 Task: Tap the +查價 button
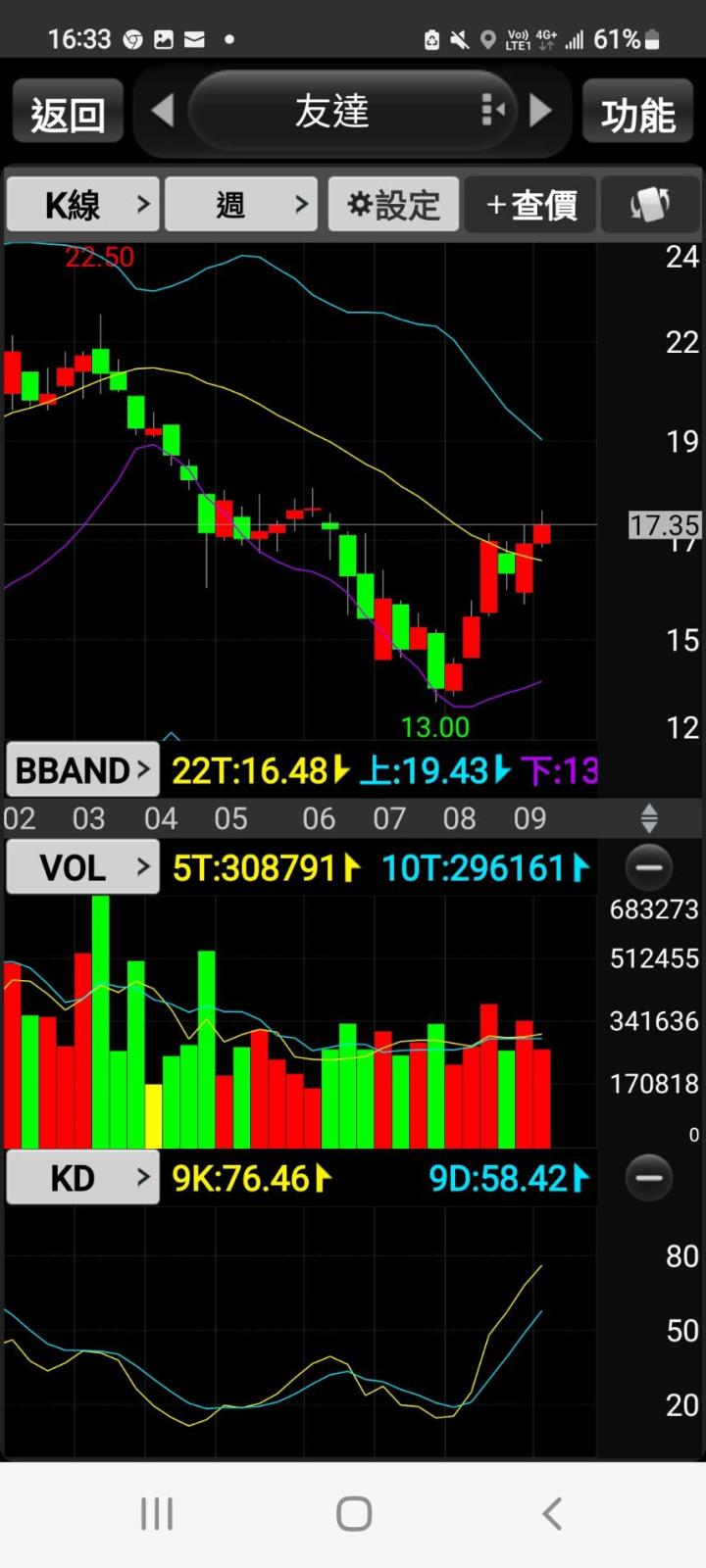pyautogui.click(x=530, y=205)
